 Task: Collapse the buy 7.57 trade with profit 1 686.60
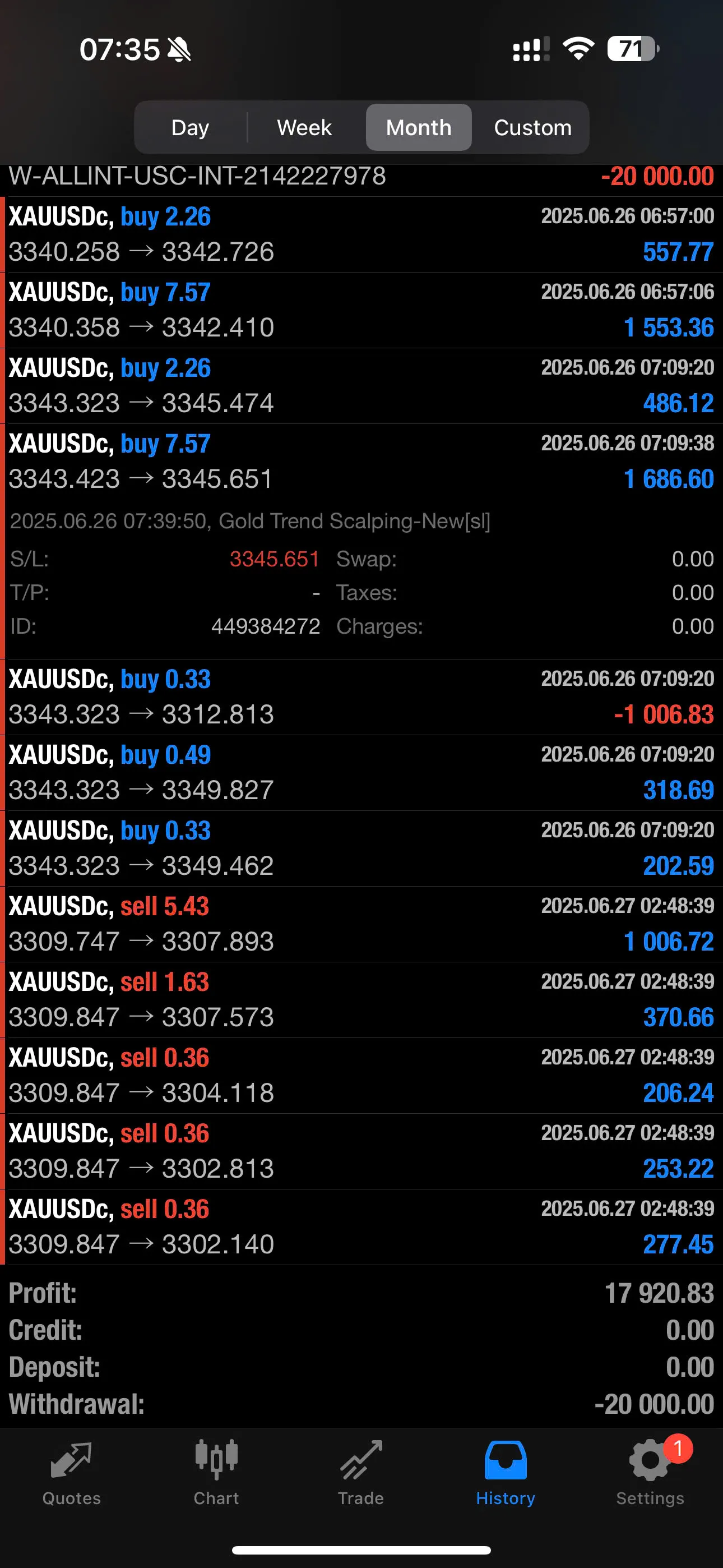[x=361, y=462]
